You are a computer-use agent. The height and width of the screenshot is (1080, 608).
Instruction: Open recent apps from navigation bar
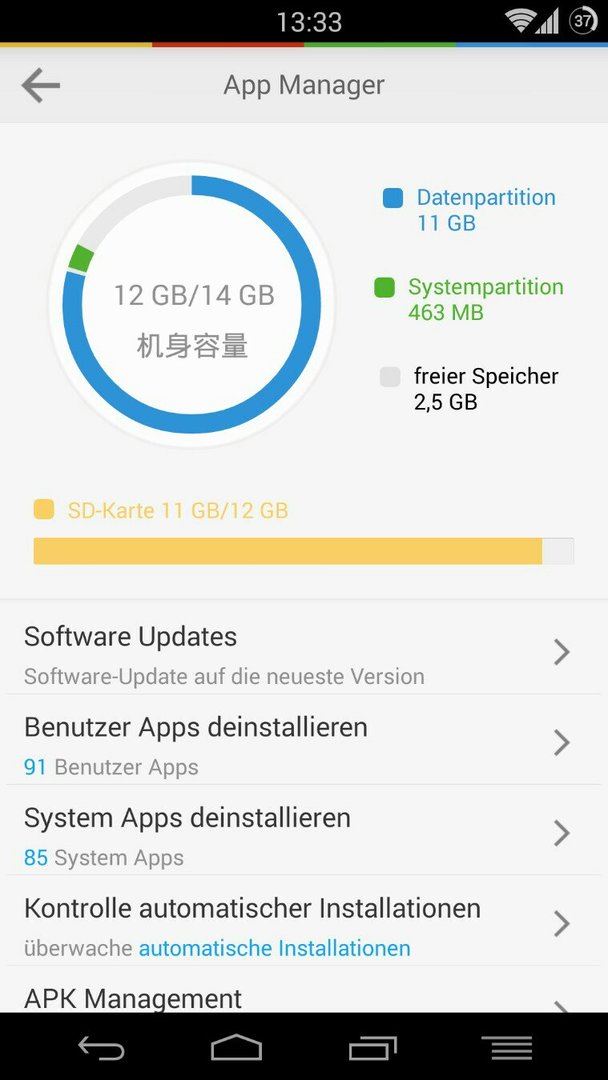373,1047
